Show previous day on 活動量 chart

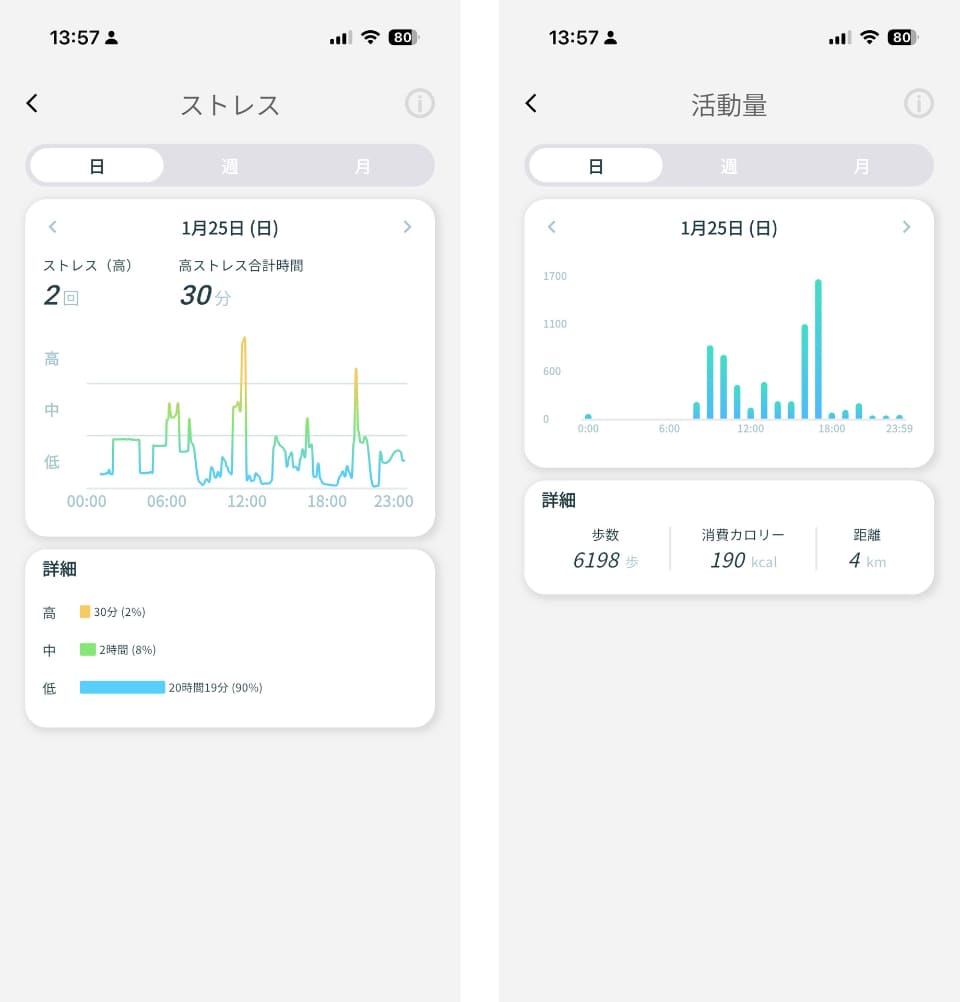(x=551, y=227)
